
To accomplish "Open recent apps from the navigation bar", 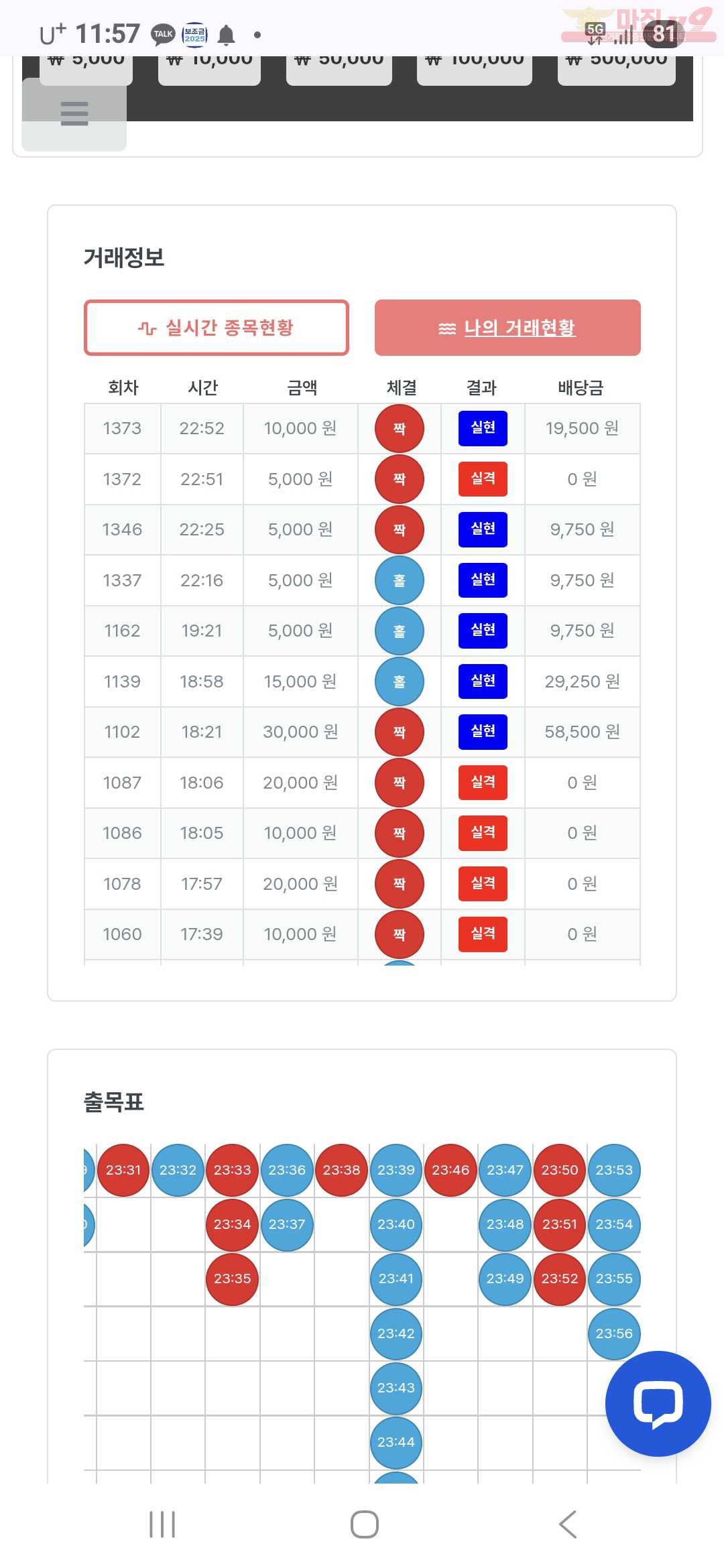I will 162,1524.
